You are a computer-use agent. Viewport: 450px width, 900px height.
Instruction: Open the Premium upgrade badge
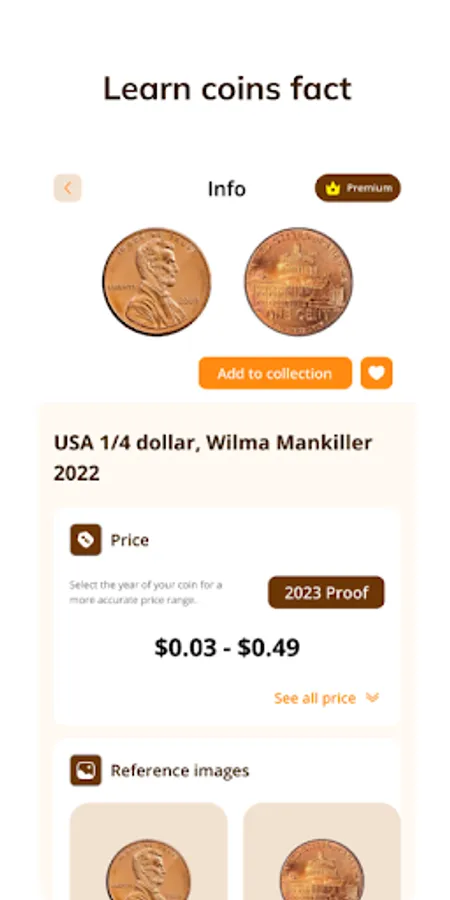click(358, 188)
